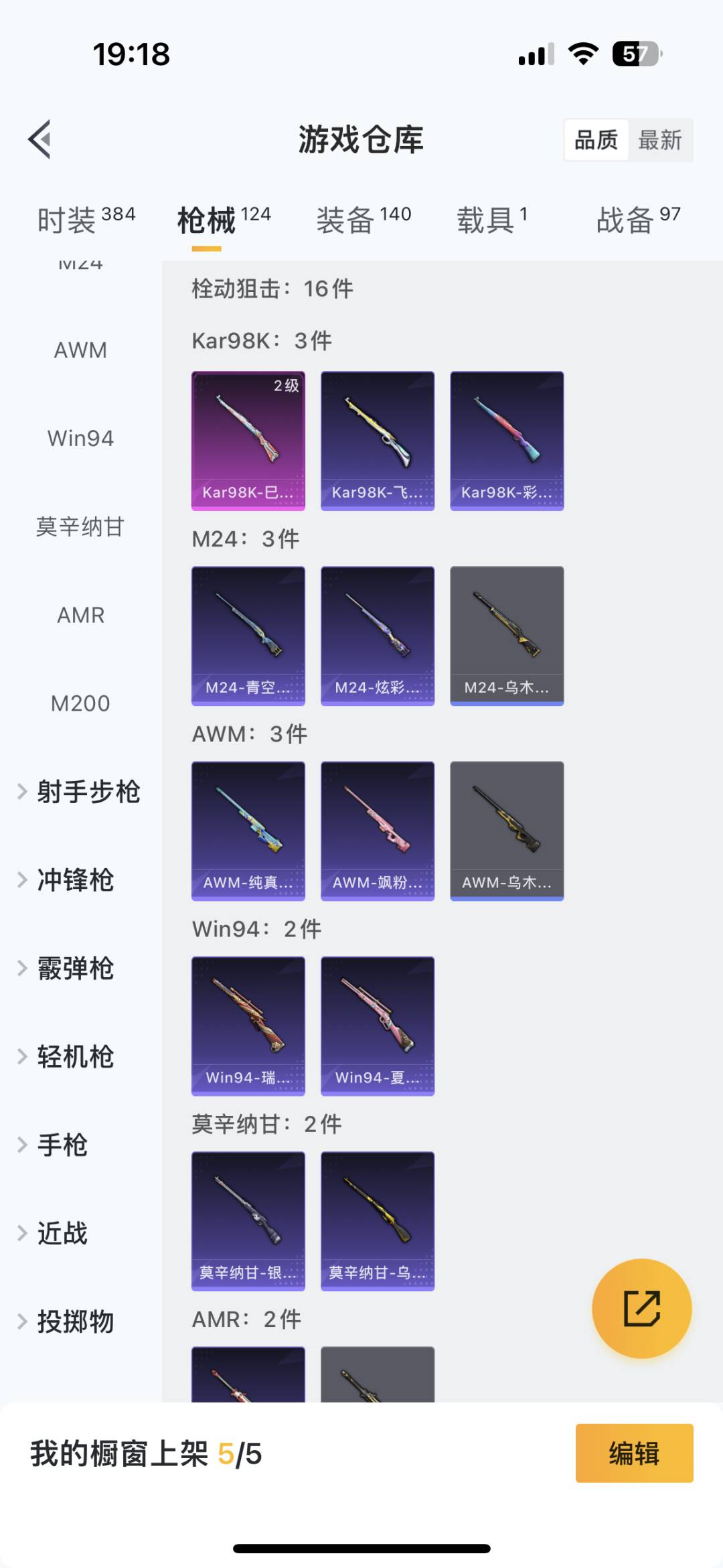Open the 装备 tab
Screen dimensions: 723x1568
point(364,220)
